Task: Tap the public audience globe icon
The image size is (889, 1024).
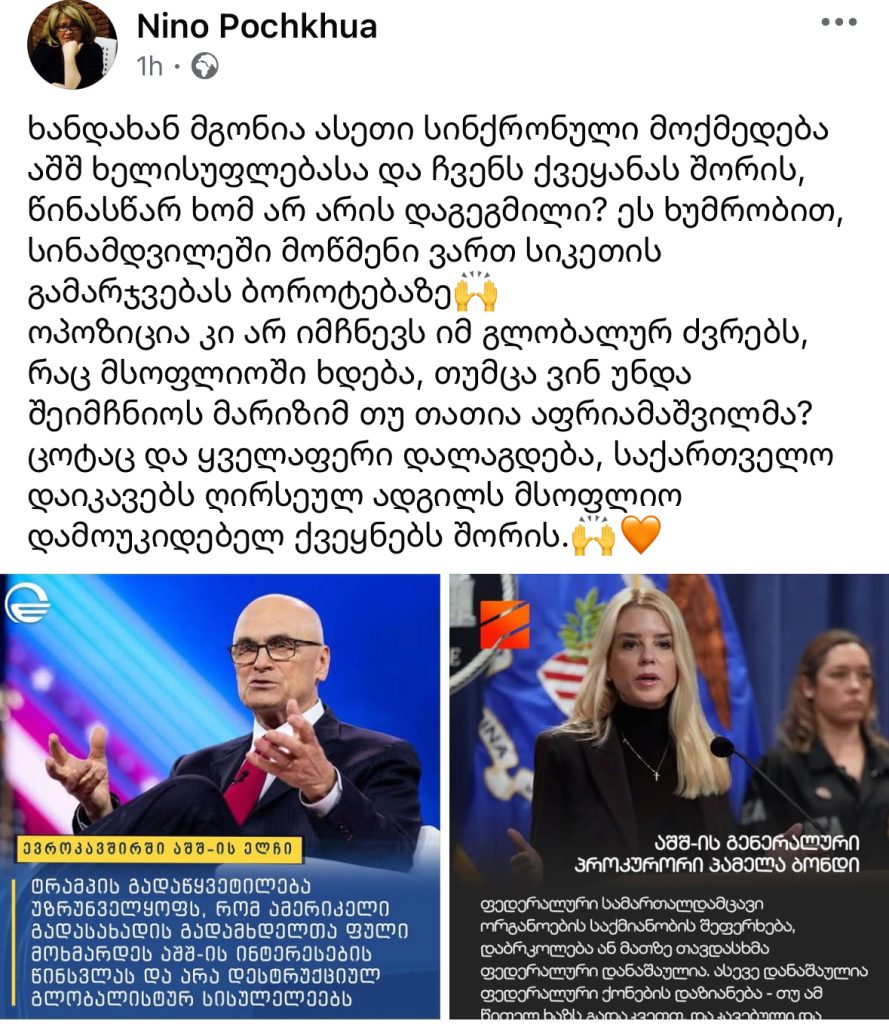Action: (205, 66)
